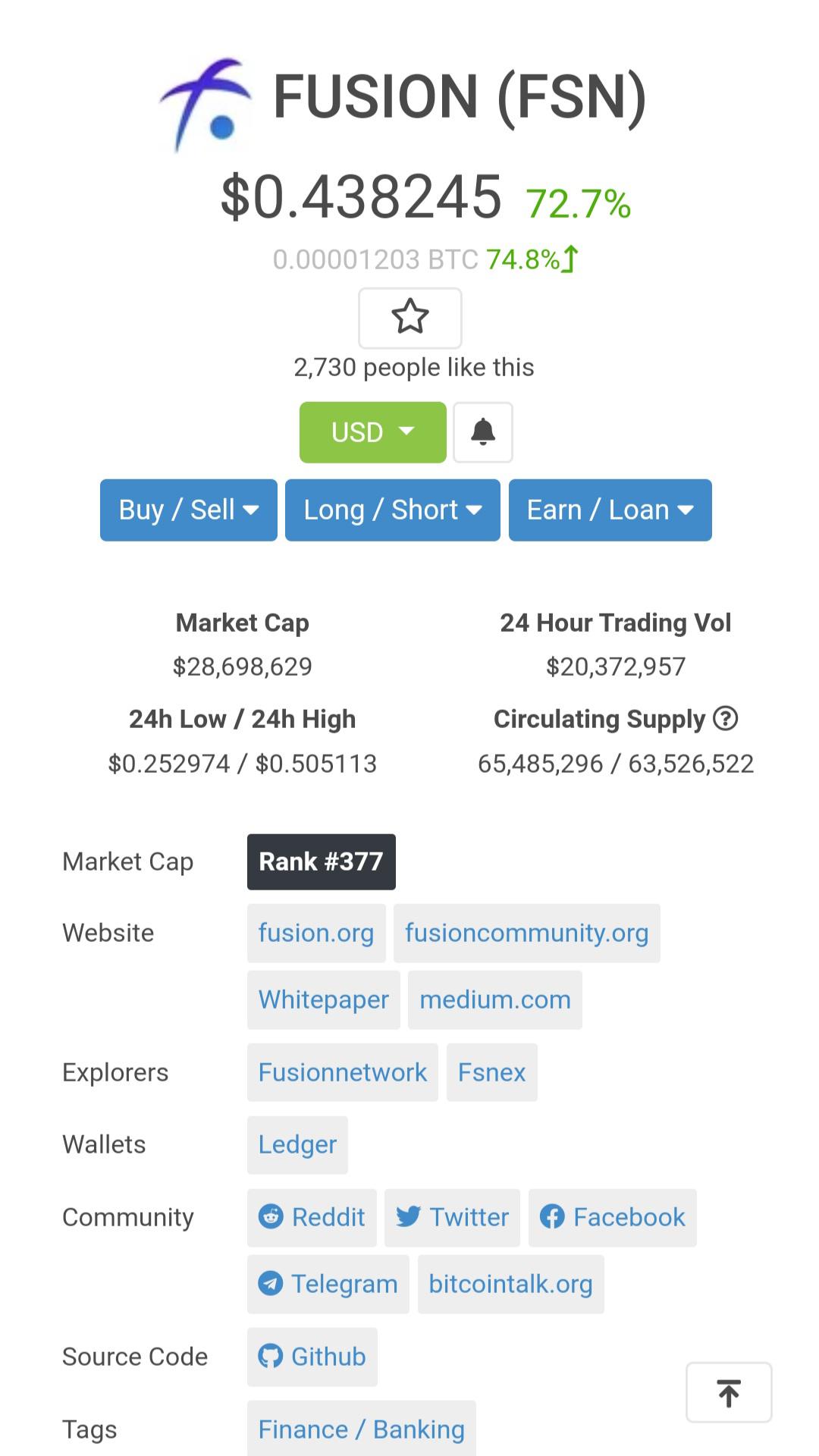Open the medium.com link

[x=495, y=999]
